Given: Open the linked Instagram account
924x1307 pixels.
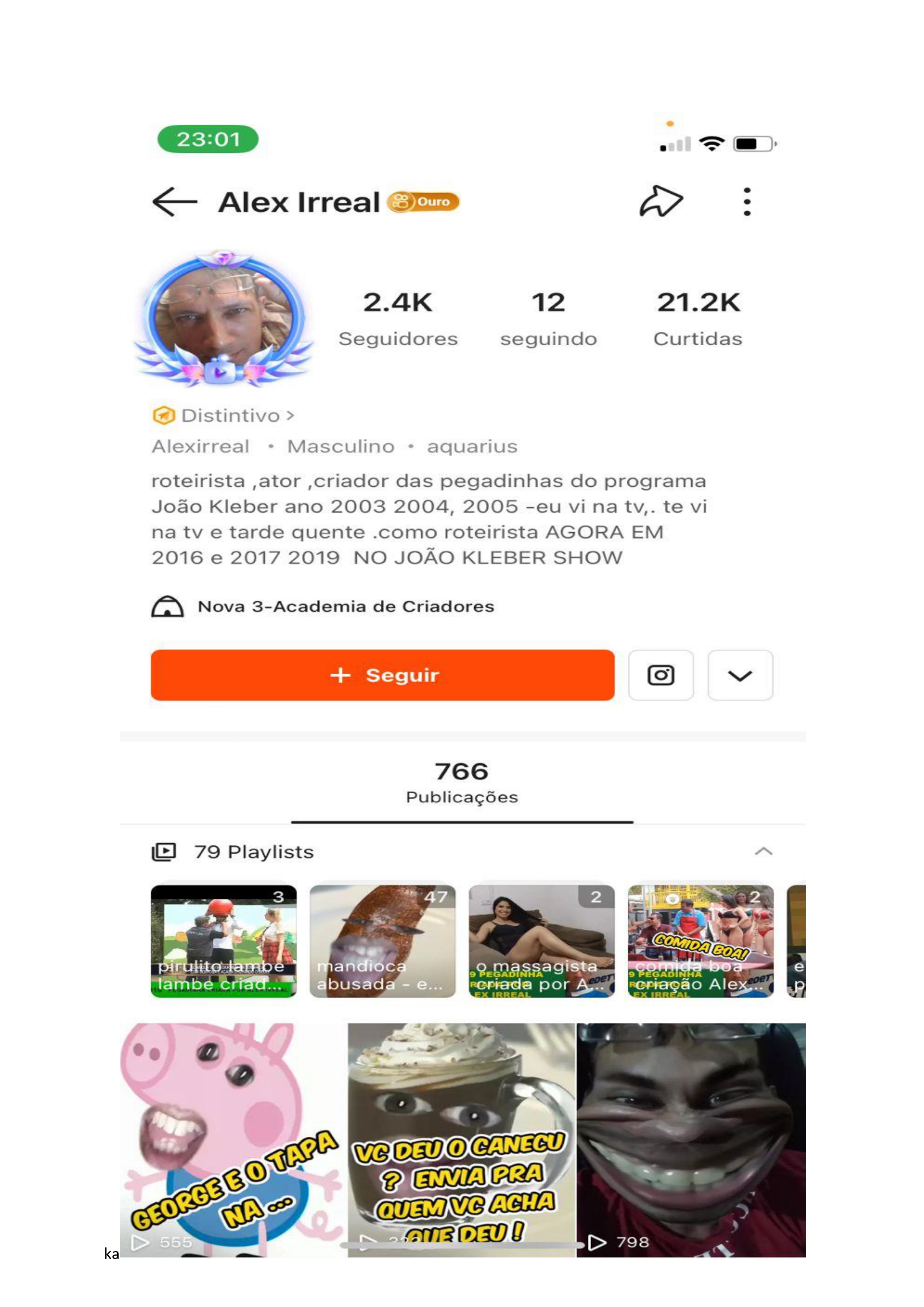Looking at the screenshot, I should point(660,675).
